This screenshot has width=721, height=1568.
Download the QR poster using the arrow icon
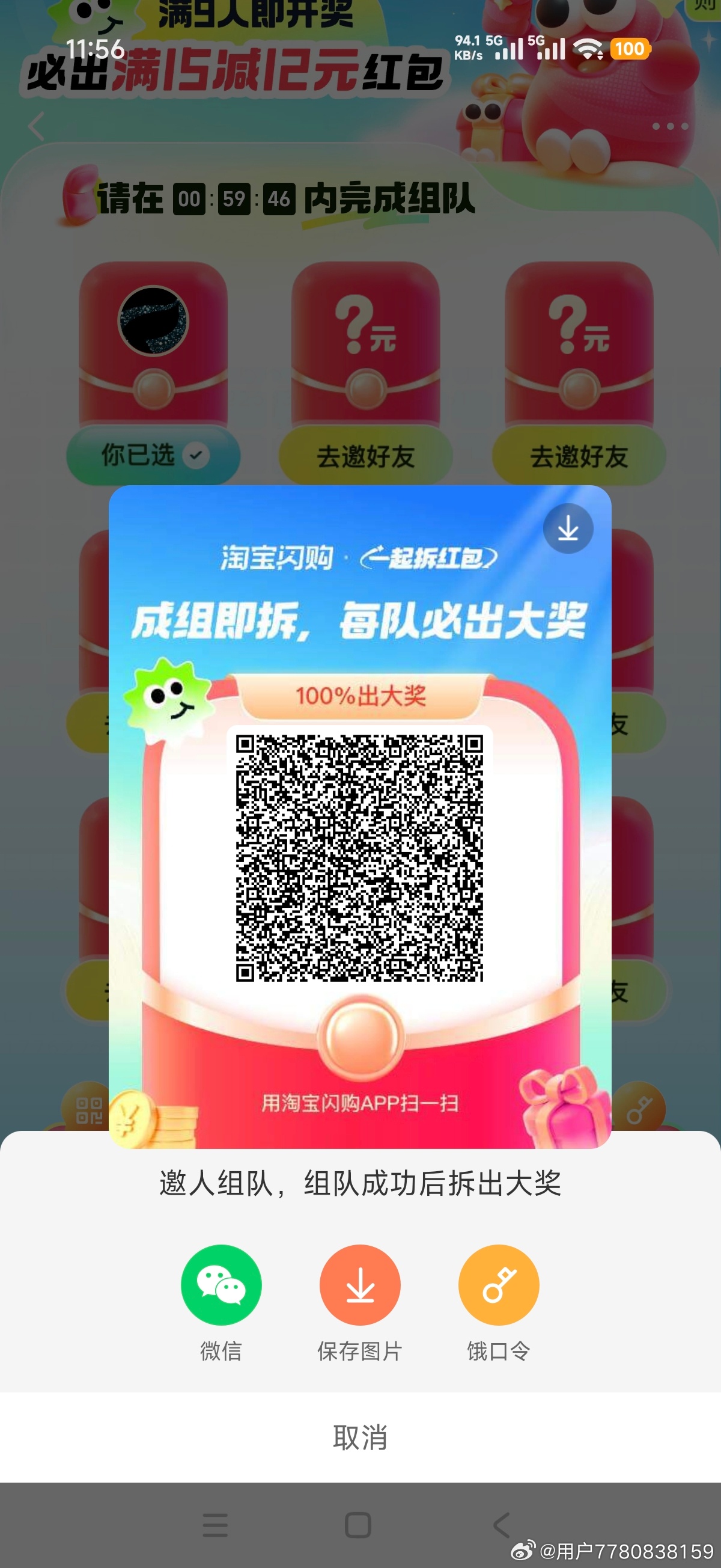point(568,528)
